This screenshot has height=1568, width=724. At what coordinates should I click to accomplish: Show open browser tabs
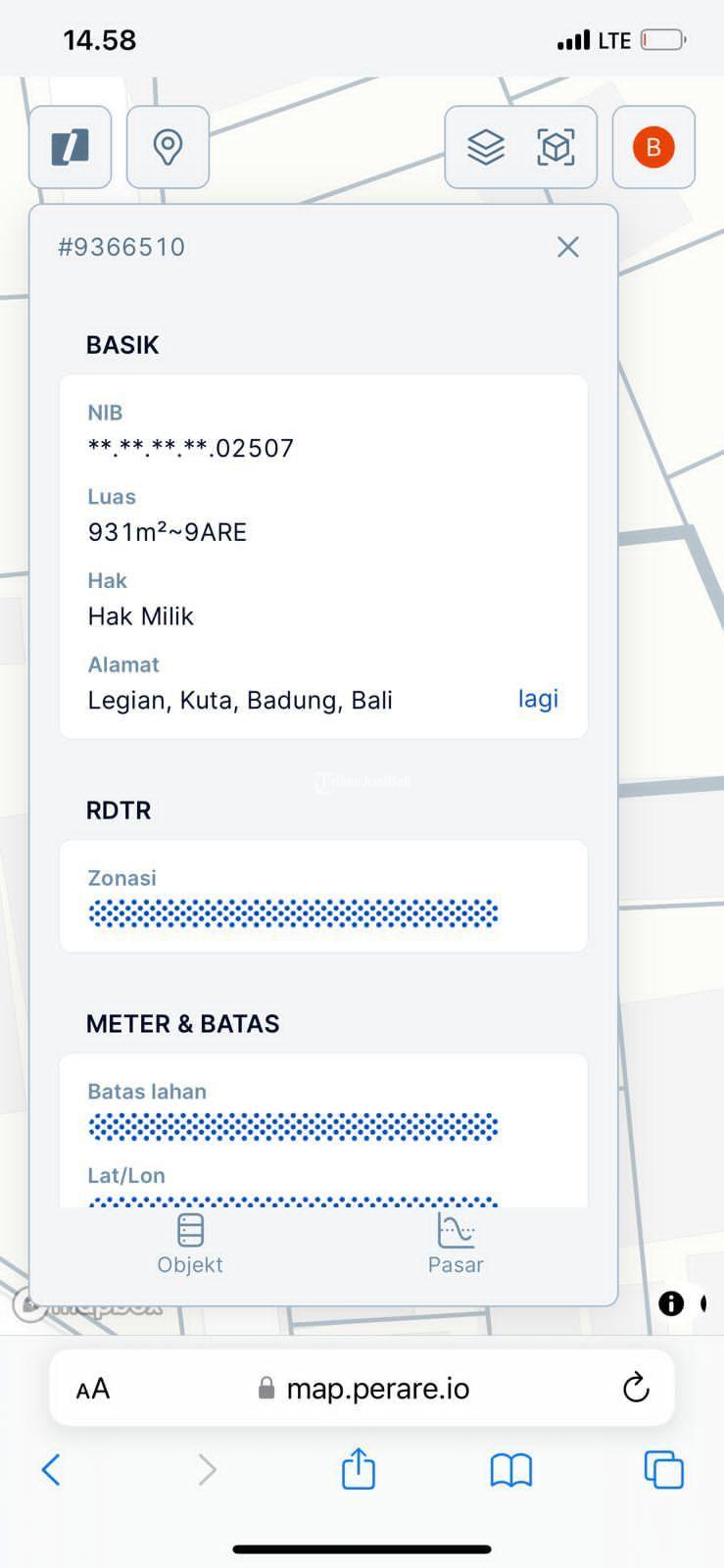(663, 1469)
